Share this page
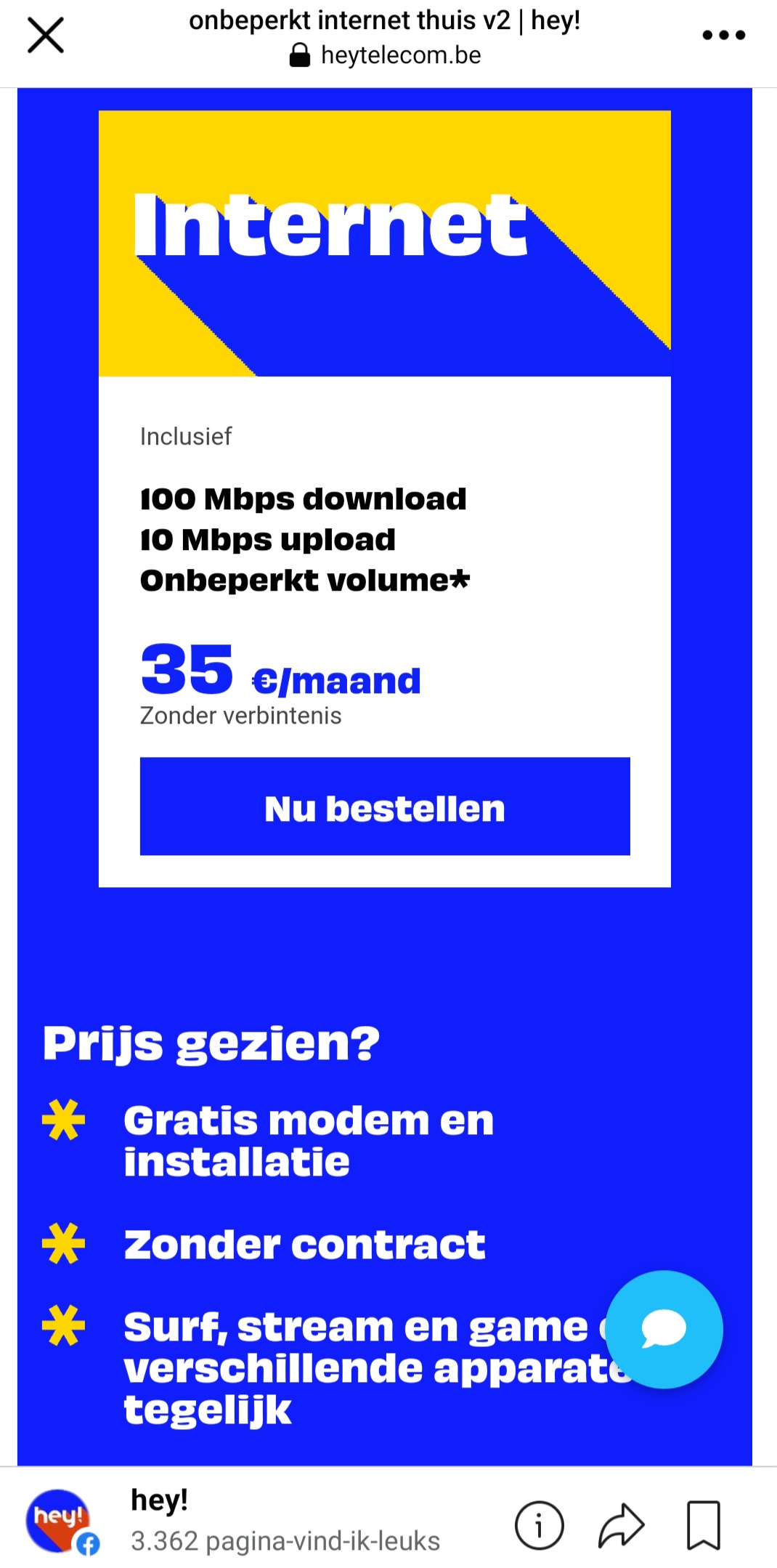 click(x=621, y=1524)
